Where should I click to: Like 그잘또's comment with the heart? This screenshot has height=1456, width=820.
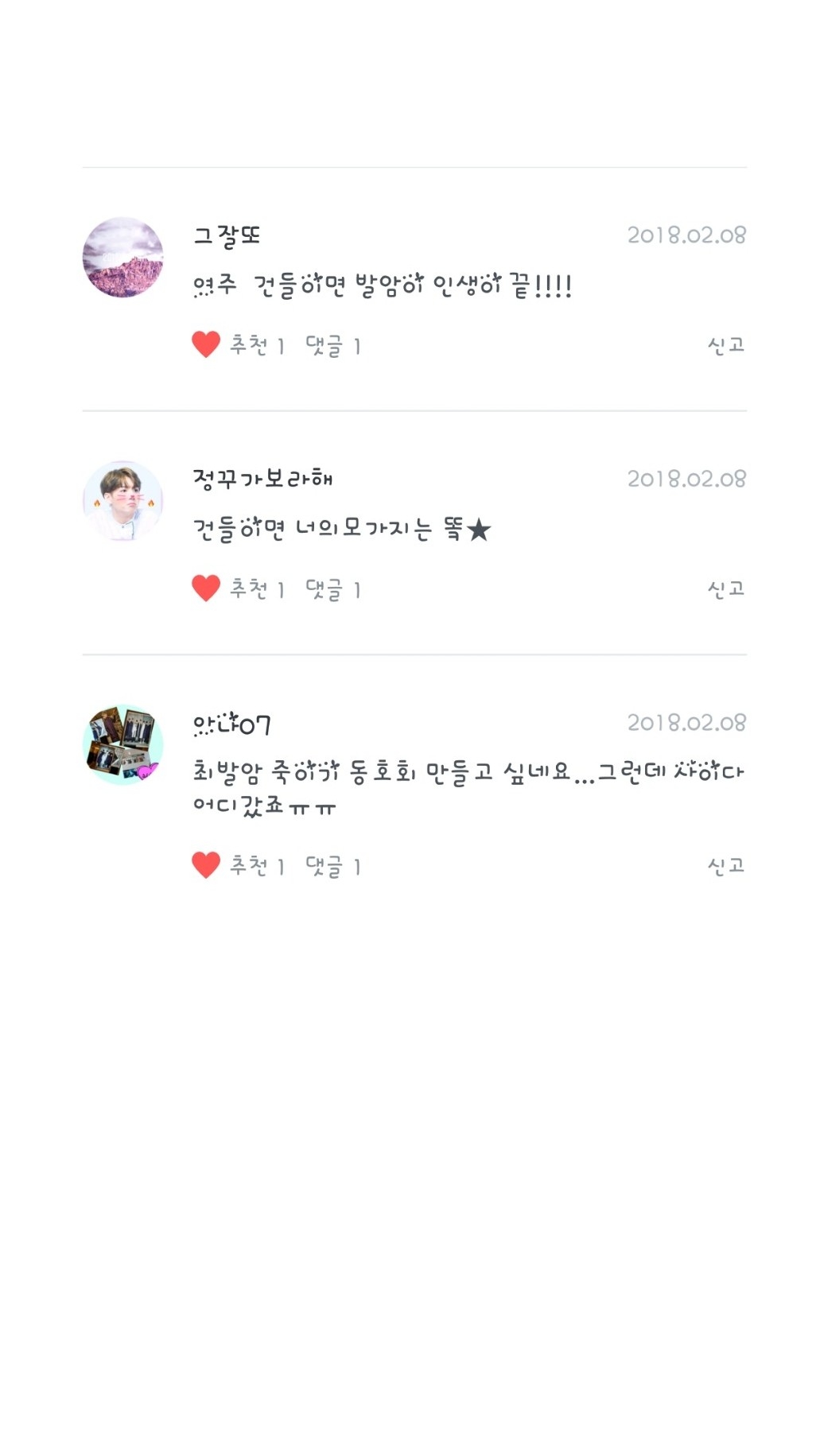pos(206,345)
